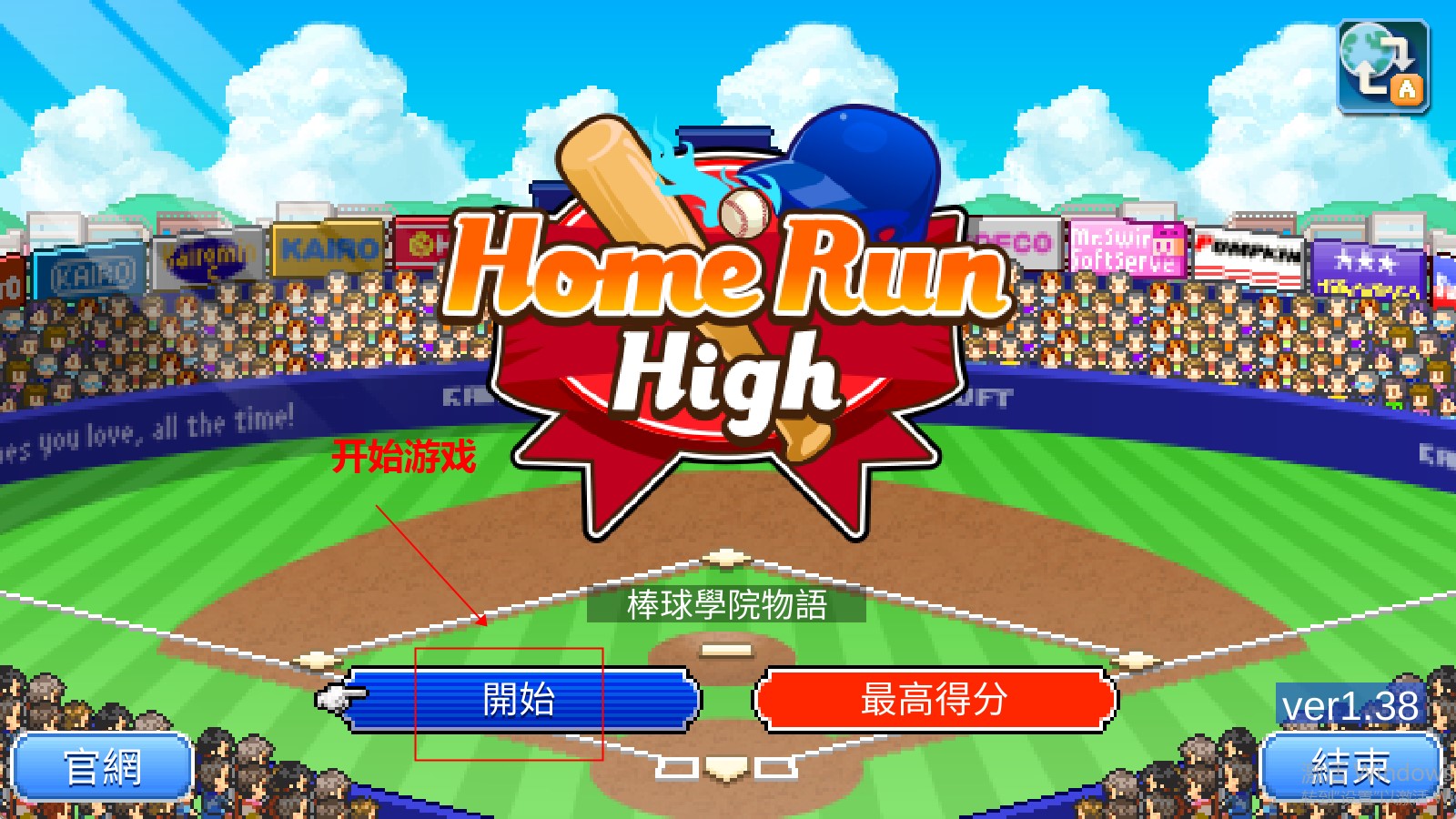Open the language switch globe icon
Screen dimensions: 1456x819
(1382, 66)
